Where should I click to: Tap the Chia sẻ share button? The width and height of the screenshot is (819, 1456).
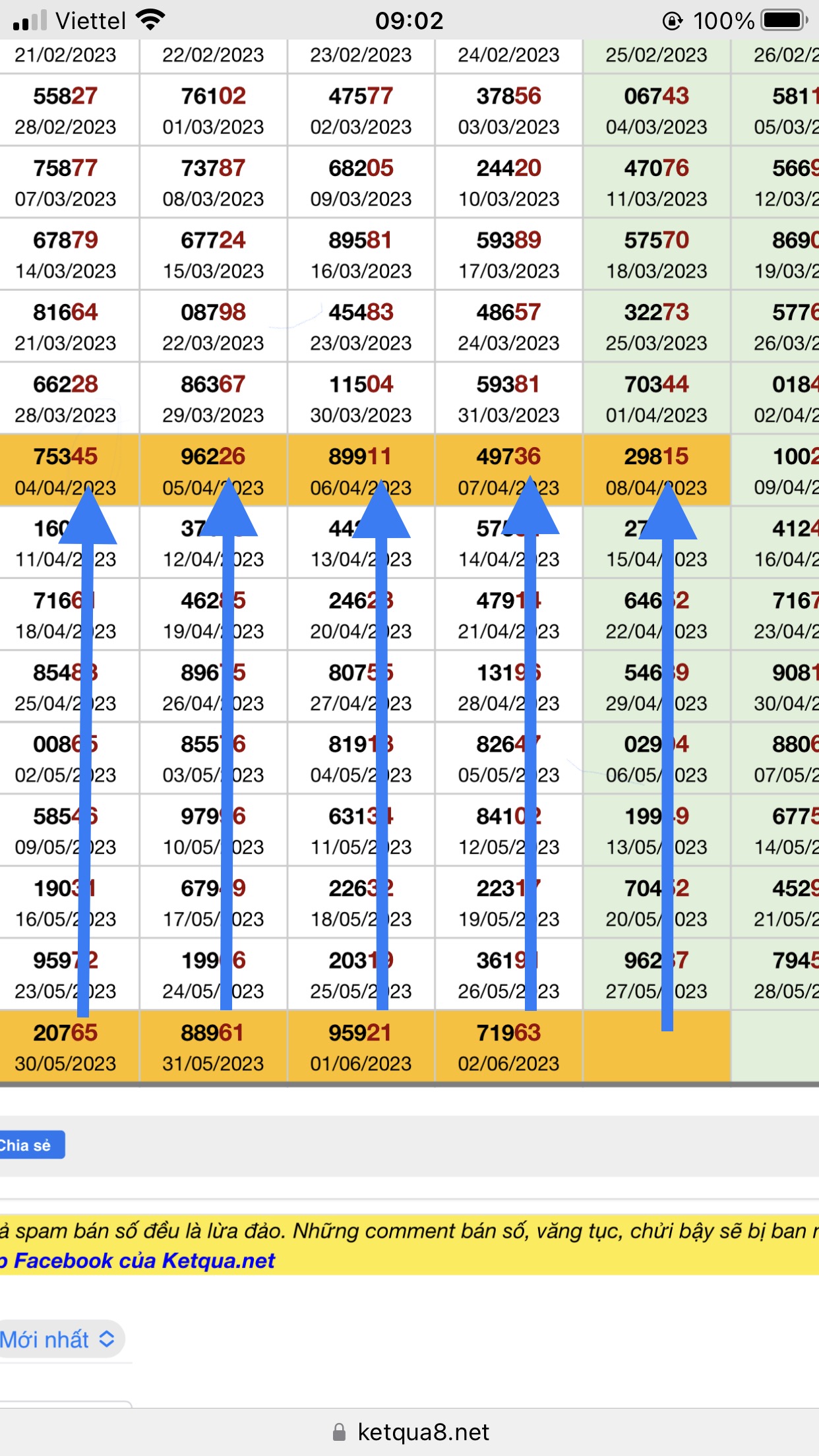(x=32, y=1145)
